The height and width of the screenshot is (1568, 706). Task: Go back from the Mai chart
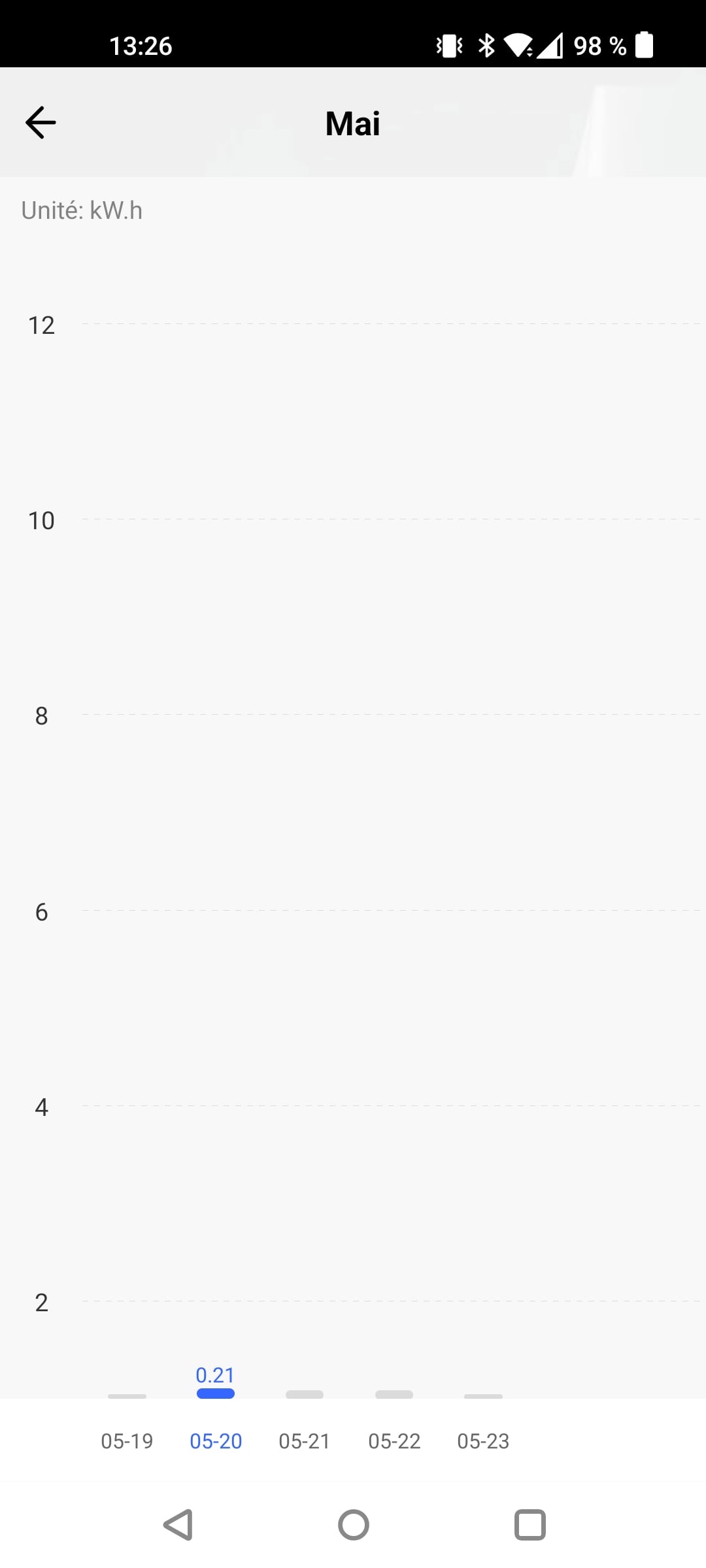coord(41,123)
